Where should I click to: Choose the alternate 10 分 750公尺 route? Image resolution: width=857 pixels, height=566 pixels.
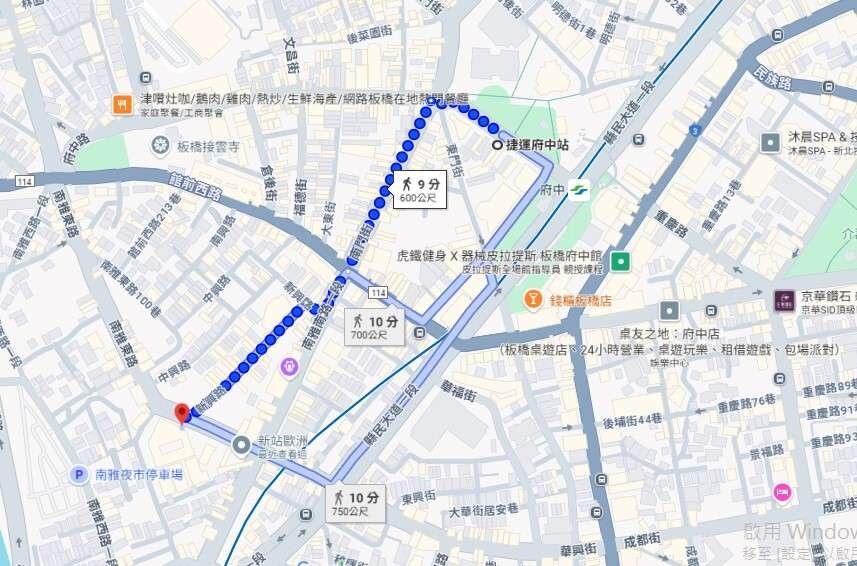pyautogui.click(x=357, y=503)
